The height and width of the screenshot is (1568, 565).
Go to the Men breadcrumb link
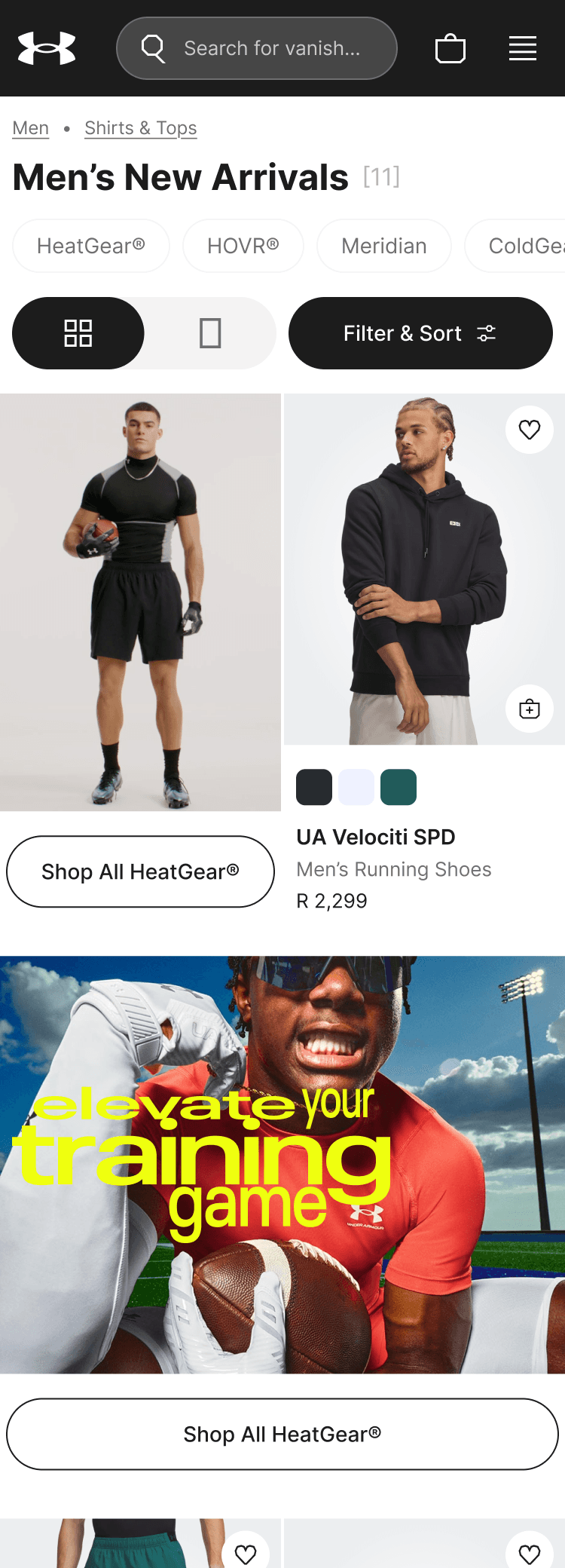(31, 128)
